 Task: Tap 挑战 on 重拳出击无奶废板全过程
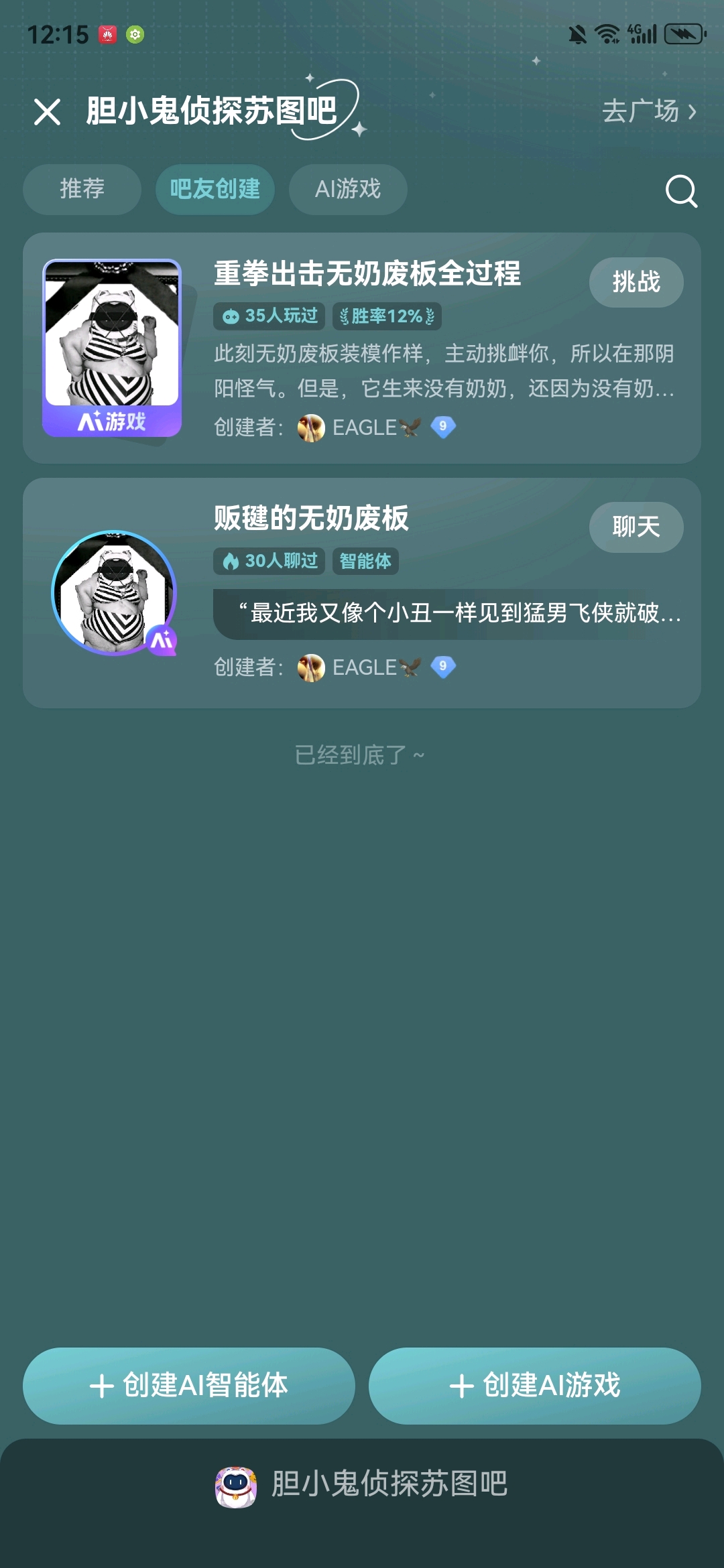point(636,282)
